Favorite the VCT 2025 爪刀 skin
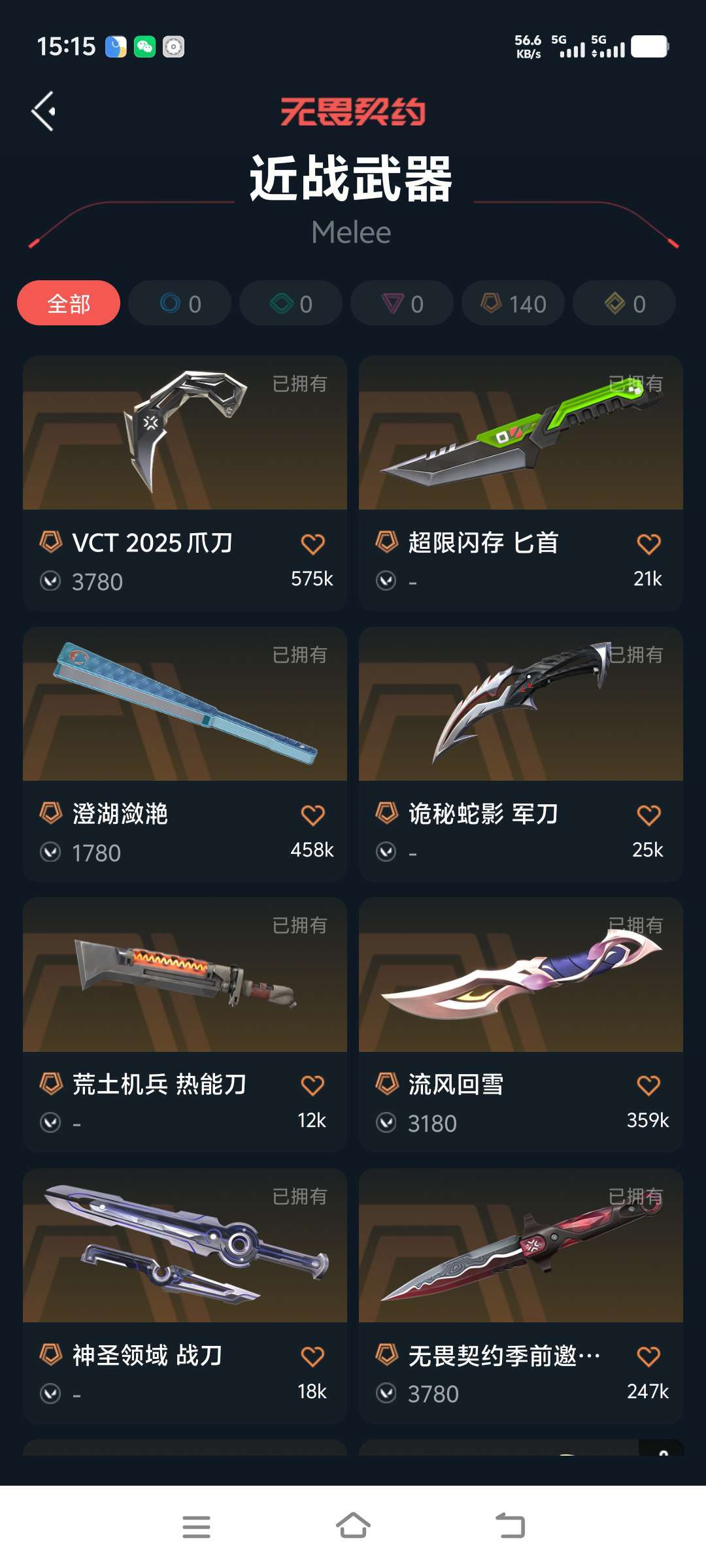 (x=313, y=544)
